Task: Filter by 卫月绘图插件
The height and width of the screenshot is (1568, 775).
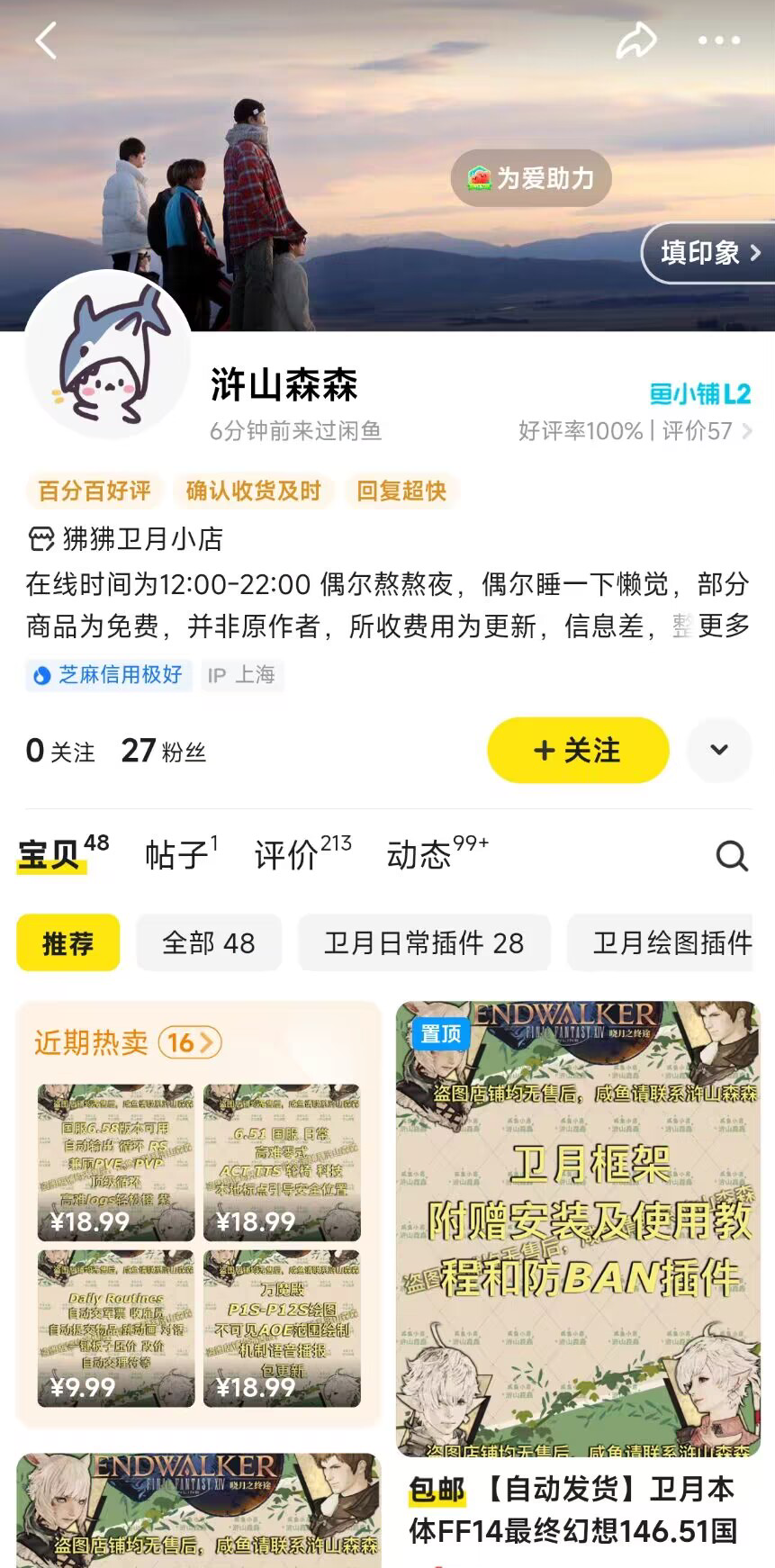Action: pyautogui.click(x=671, y=943)
